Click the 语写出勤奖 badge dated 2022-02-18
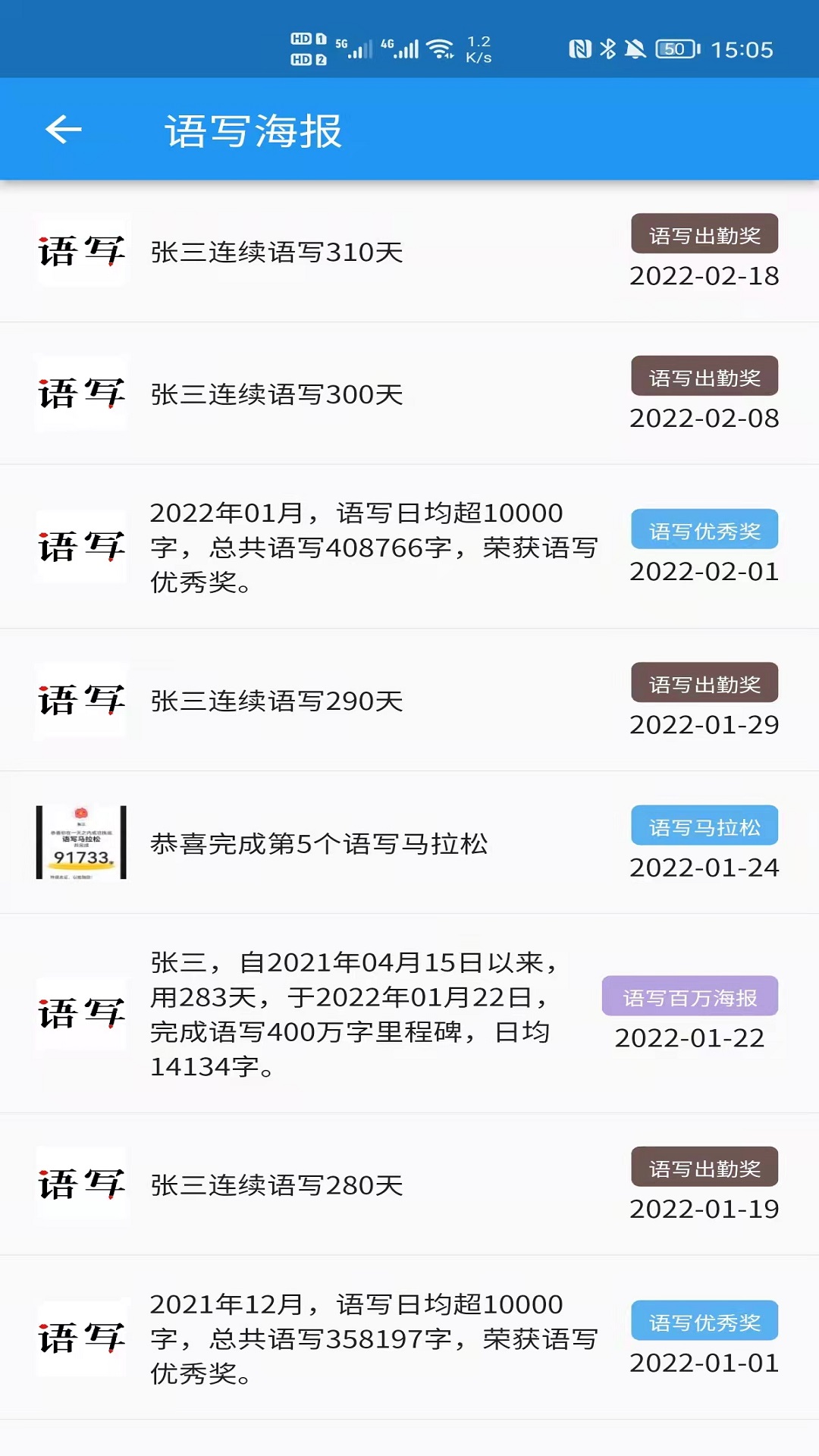The image size is (819, 1456). (x=704, y=233)
